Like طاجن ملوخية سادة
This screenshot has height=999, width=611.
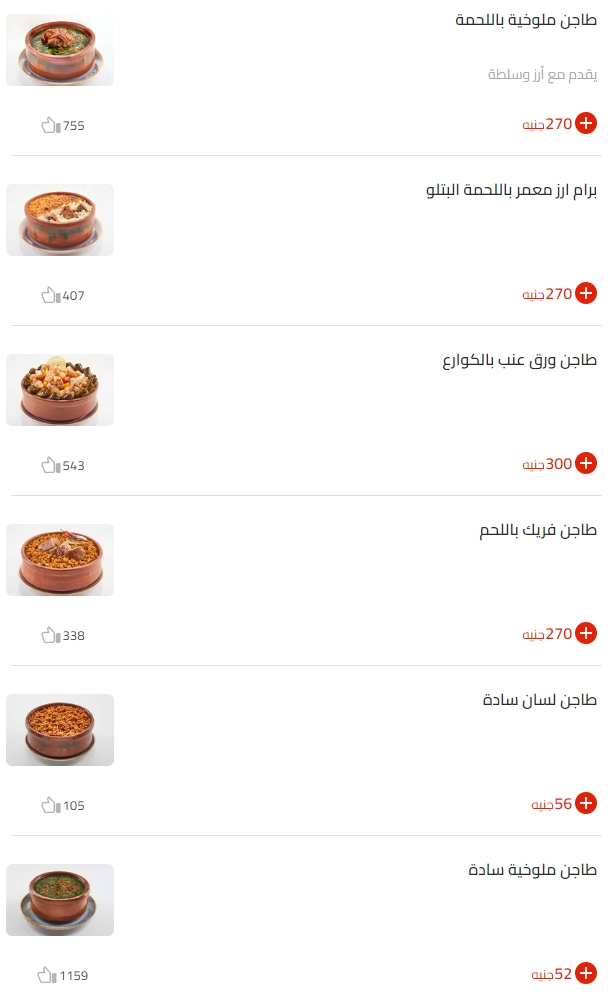click(47, 975)
